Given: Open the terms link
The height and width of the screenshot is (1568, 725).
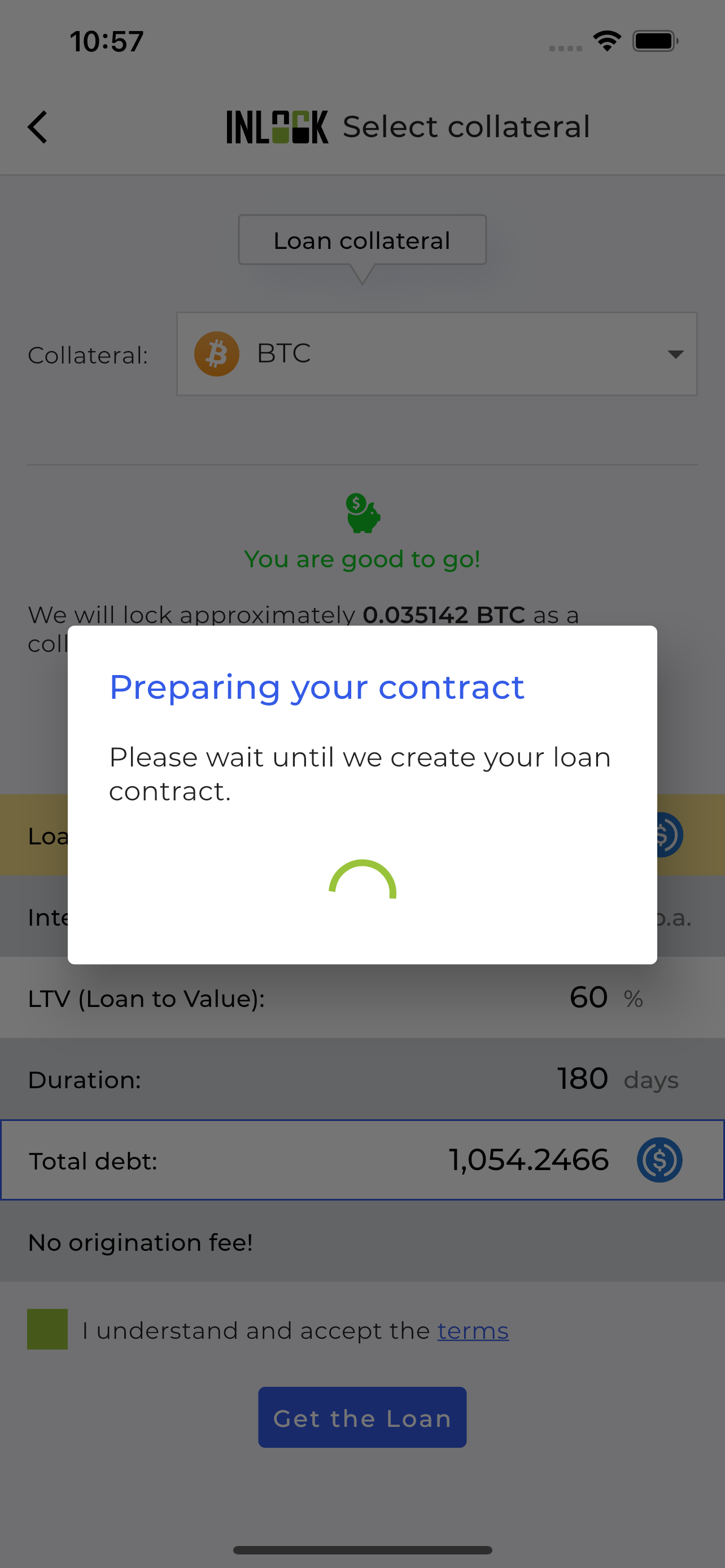Looking at the screenshot, I should pyautogui.click(x=473, y=1330).
